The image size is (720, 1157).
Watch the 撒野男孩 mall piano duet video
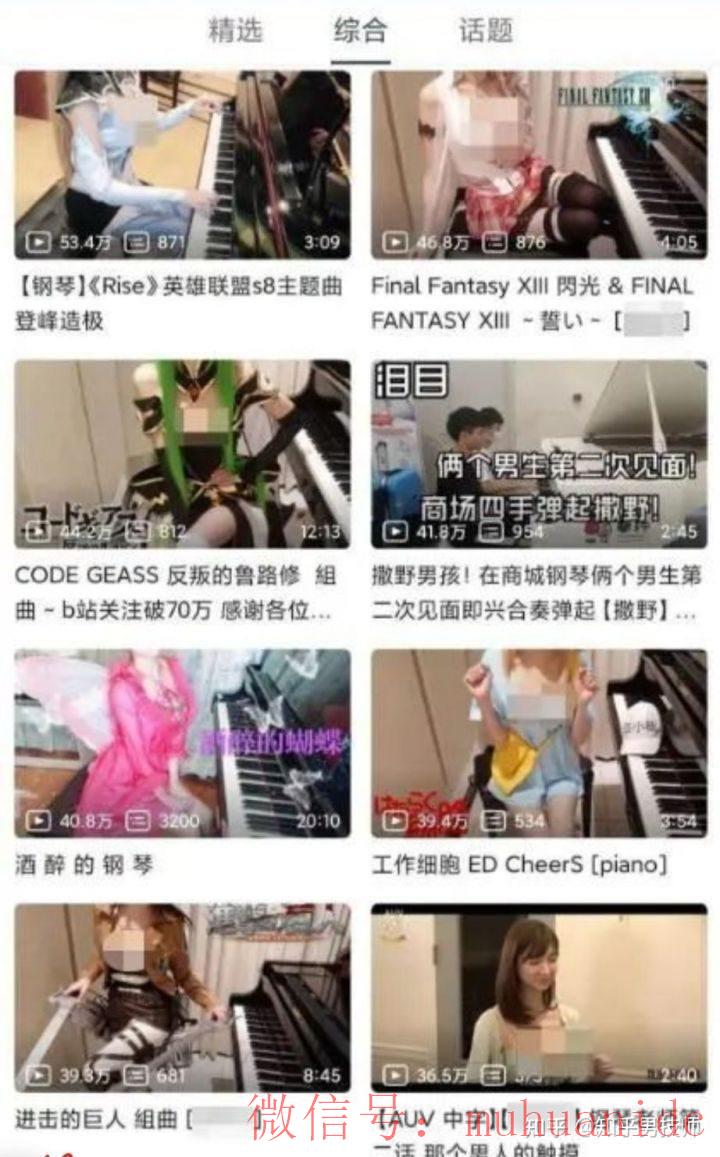pyautogui.click(x=539, y=455)
